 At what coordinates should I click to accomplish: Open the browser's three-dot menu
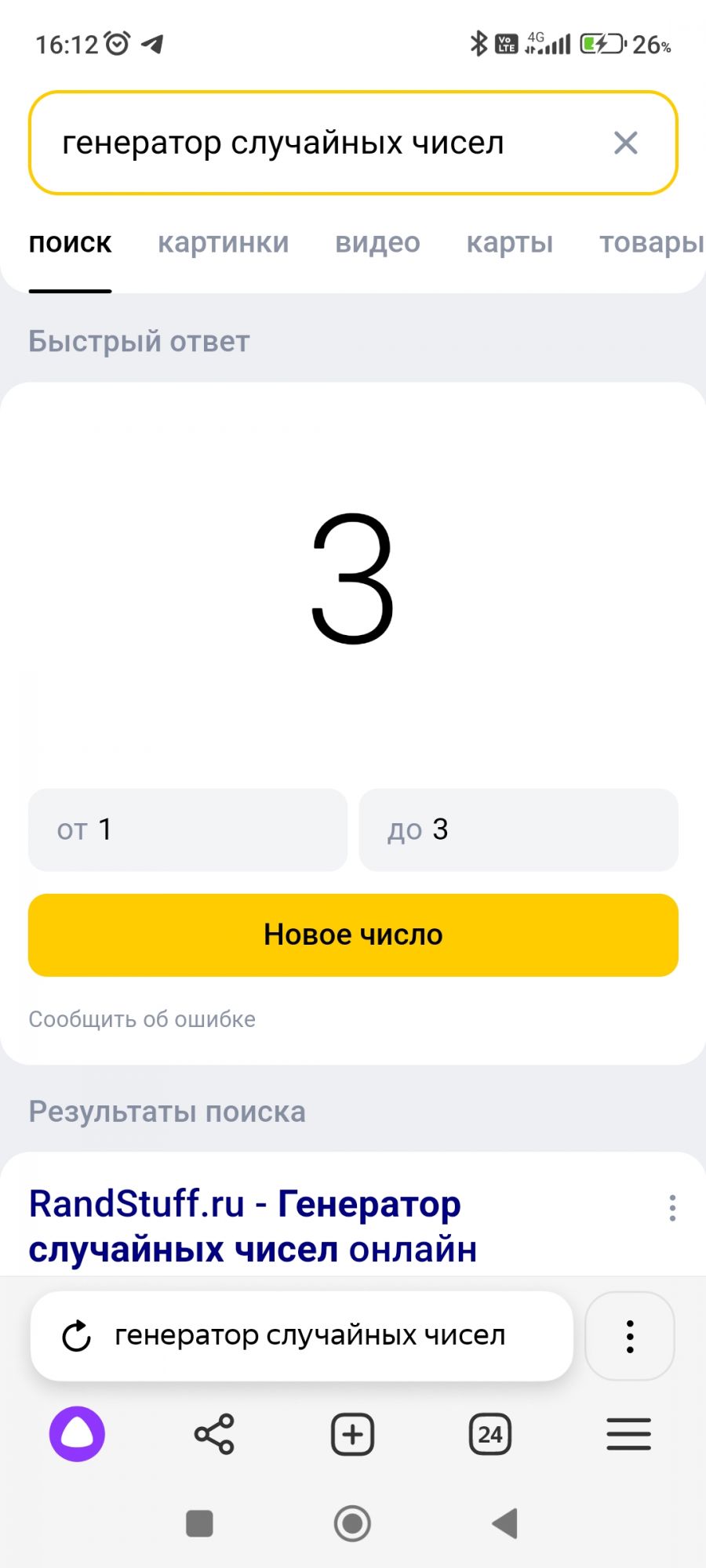point(629,1336)
